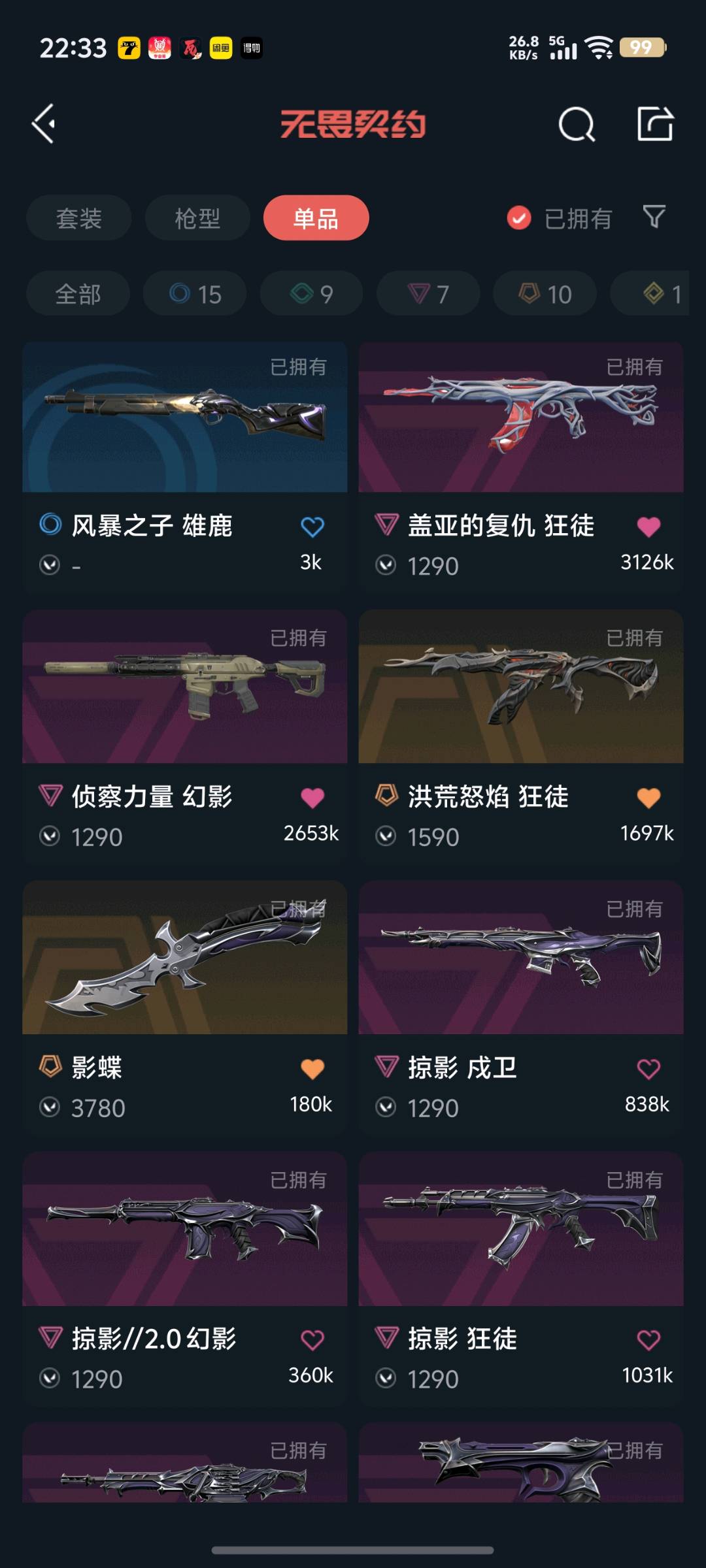Open the search magnifier icon
This screenshot has width=706, height=1568.
pyautogui.click(x=577, y=124)
